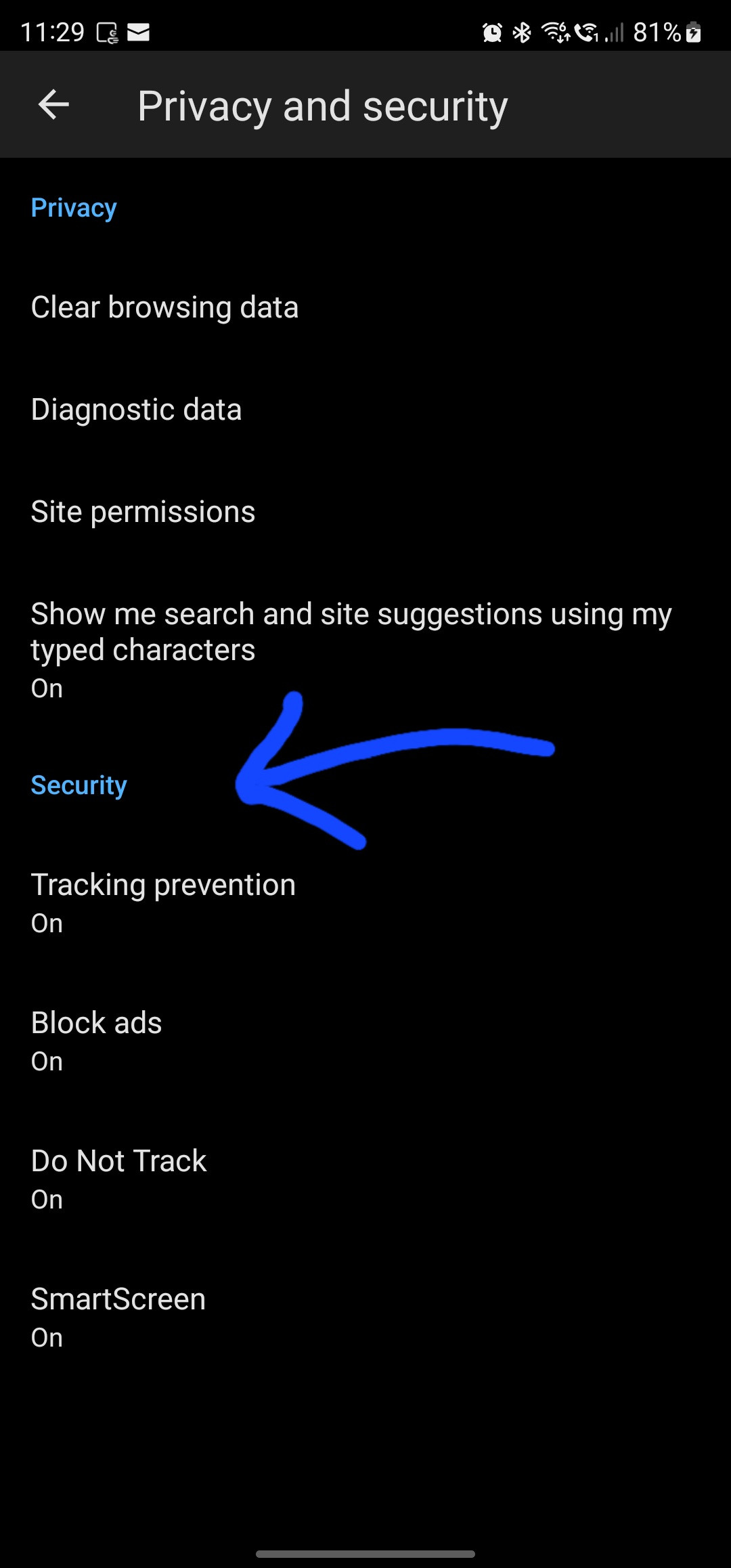Open the Do Not Track setting
731x1568 pixels.
[x=365, y=1179]
